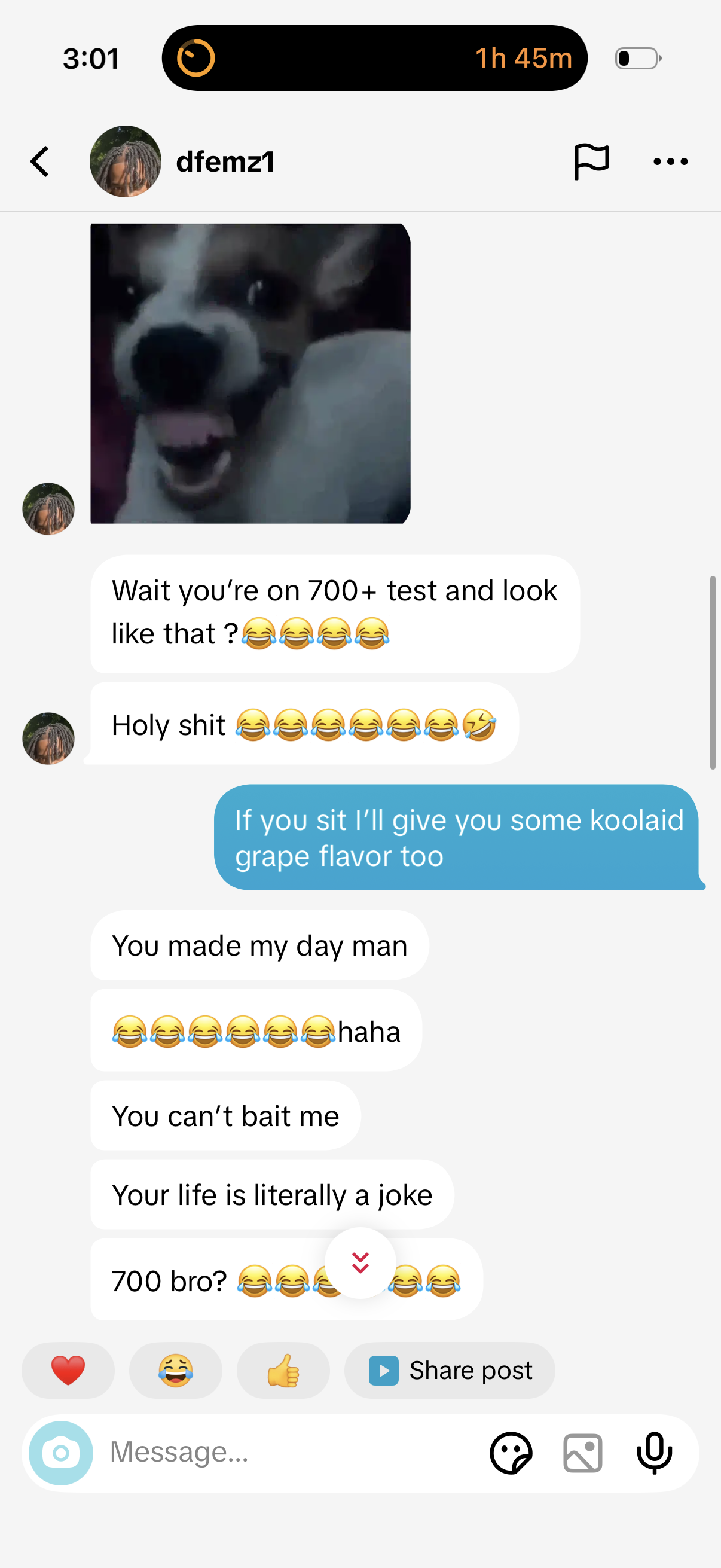Attach a photo from the gallery
Image resolution: width=721 pixels, height=1568 pixels.
583,1453
